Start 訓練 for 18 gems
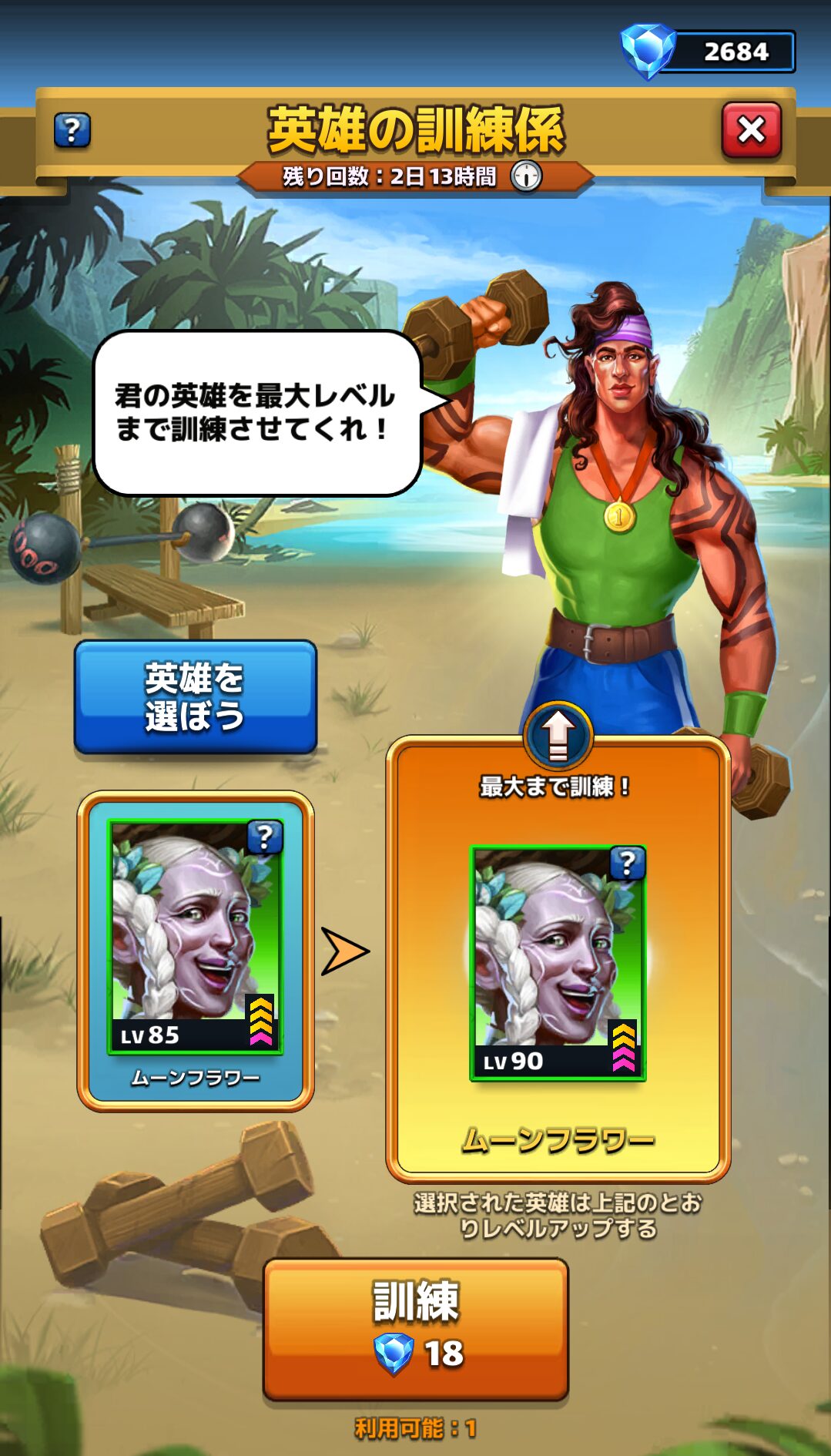 (x=416, y=1329)
